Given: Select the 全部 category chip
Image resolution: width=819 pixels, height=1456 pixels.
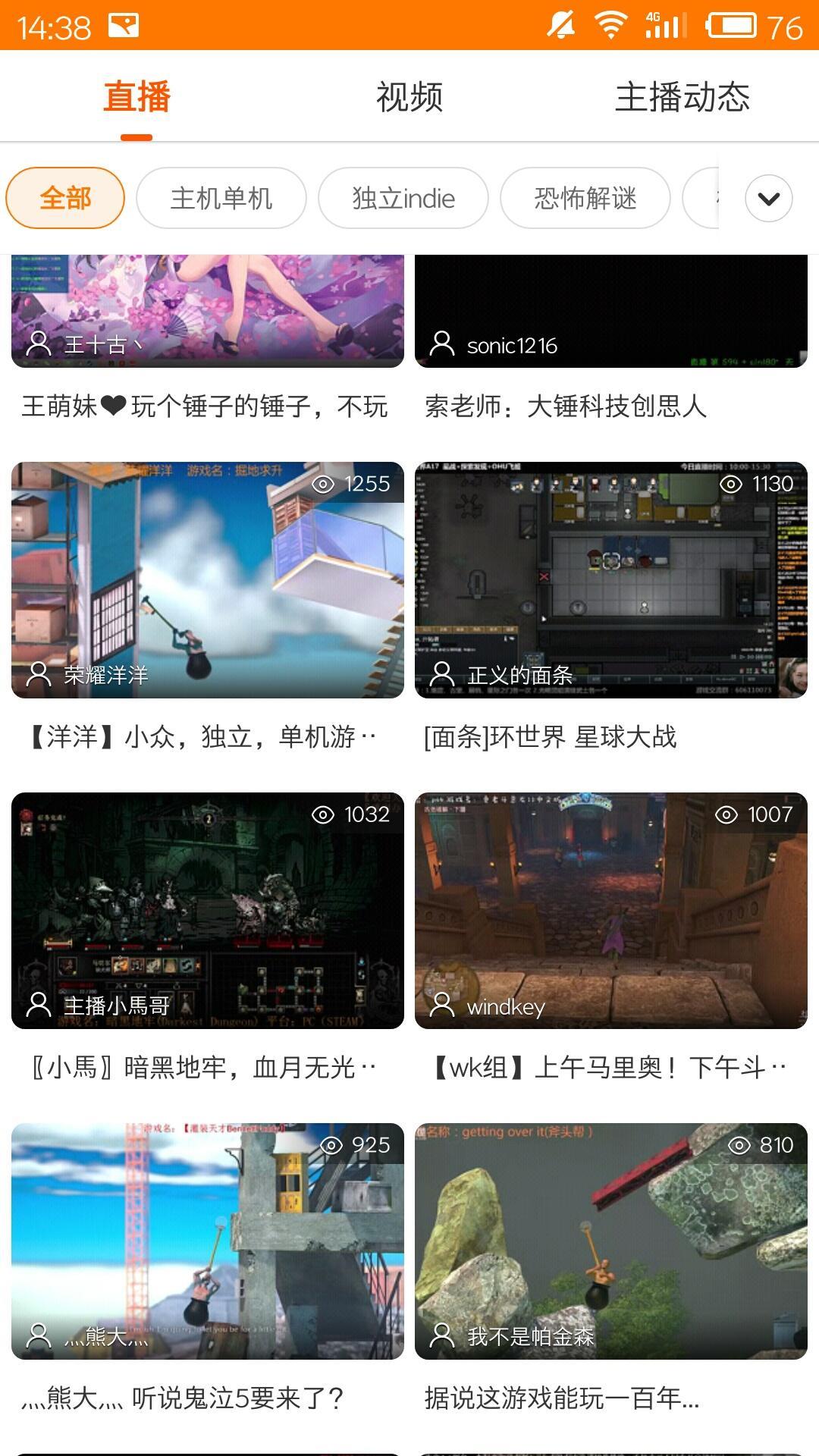Looking at the screenshot, I should [65, 198].
